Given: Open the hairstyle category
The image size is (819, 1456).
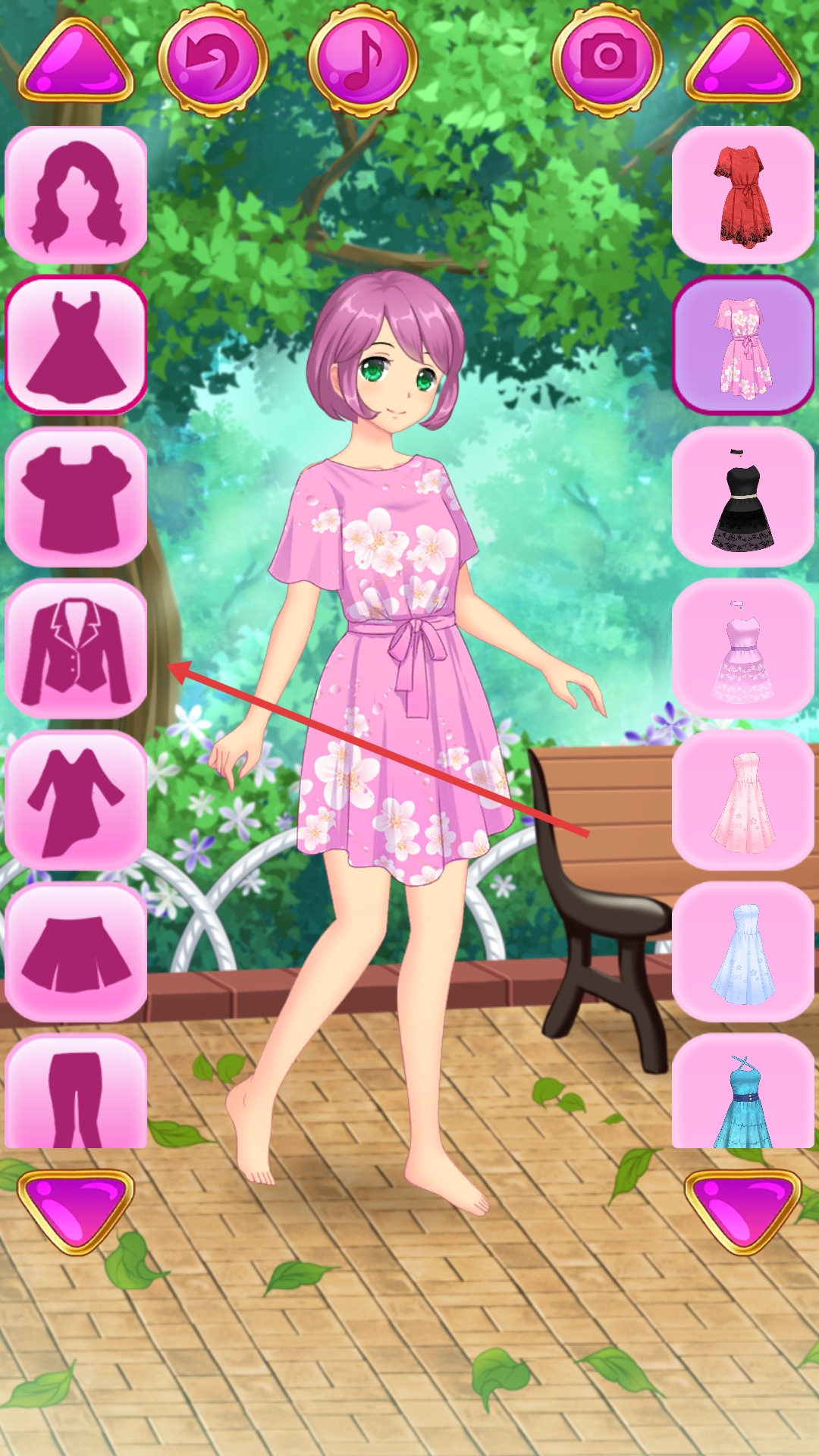Looking at the screenshot, I should (x=76, y=195).
